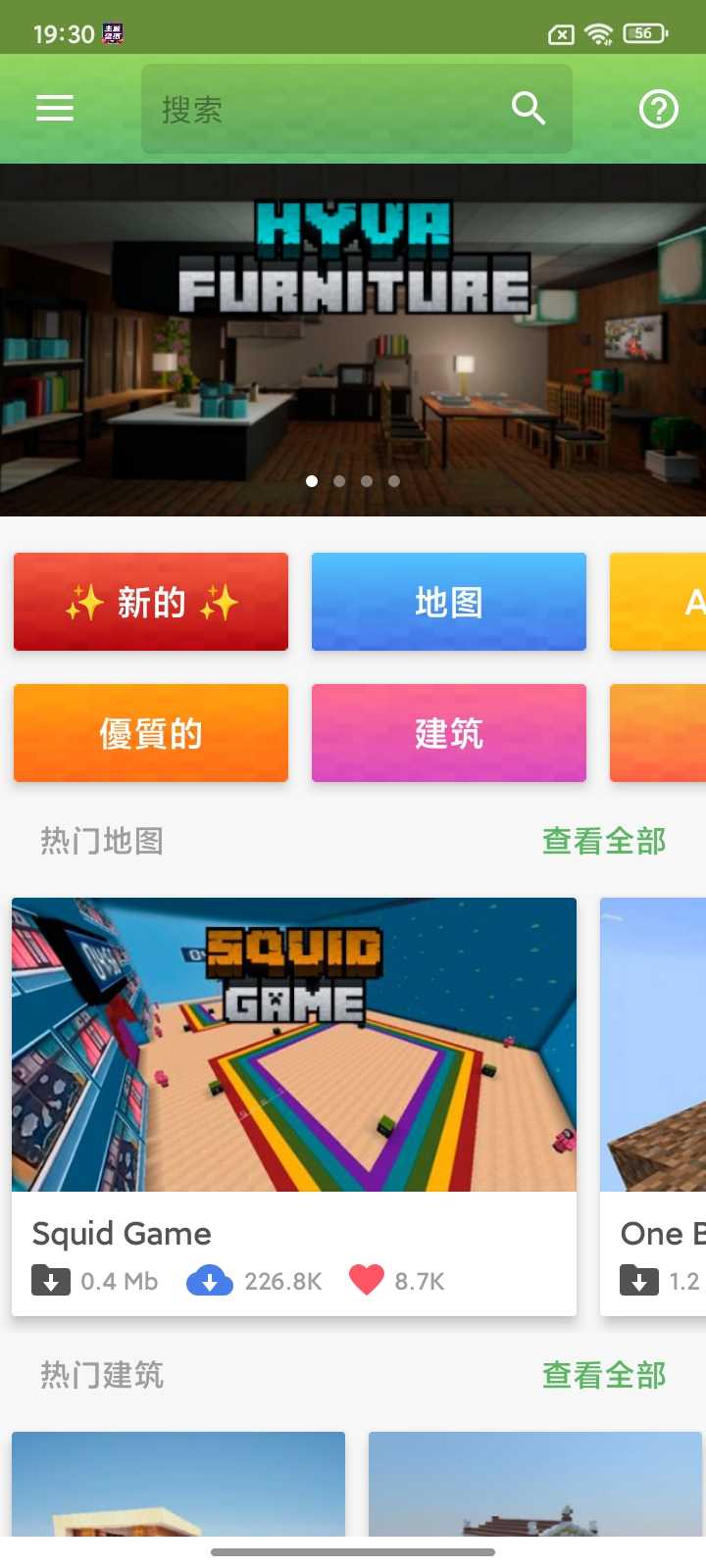View all in 热门建筑 section
The height and width of the screenshot is (1568, 706).
604,1375
